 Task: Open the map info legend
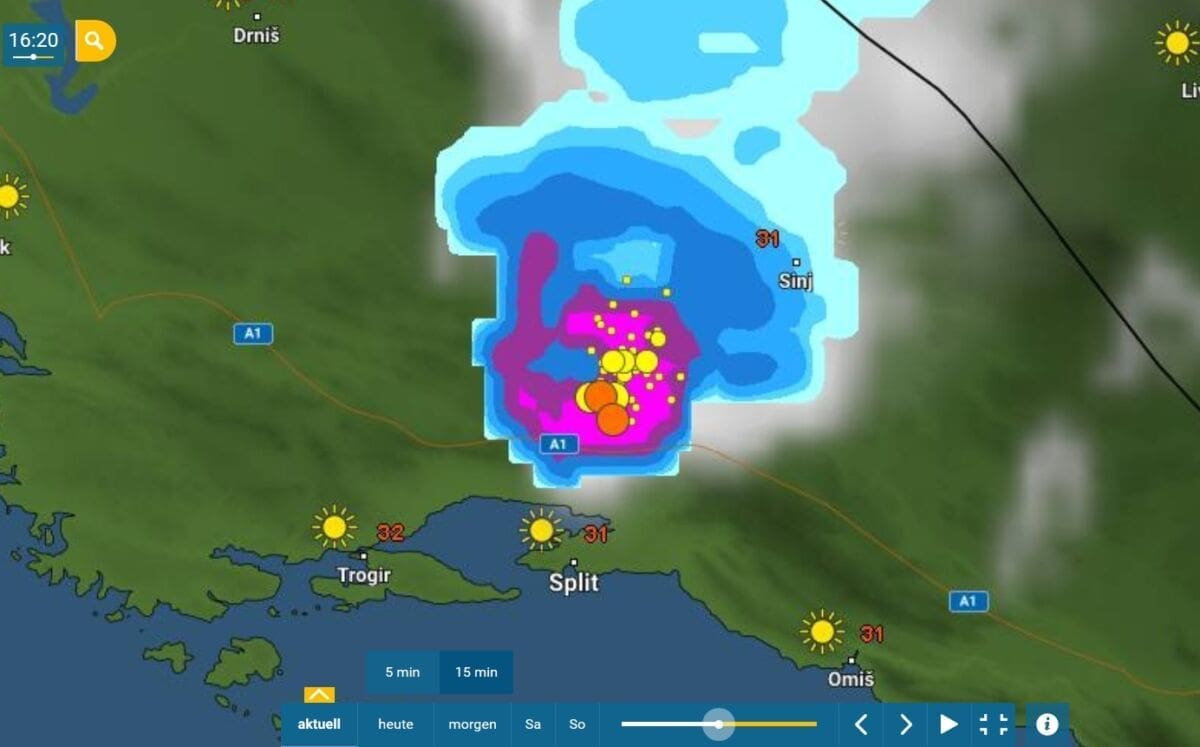coord(1047,724)
